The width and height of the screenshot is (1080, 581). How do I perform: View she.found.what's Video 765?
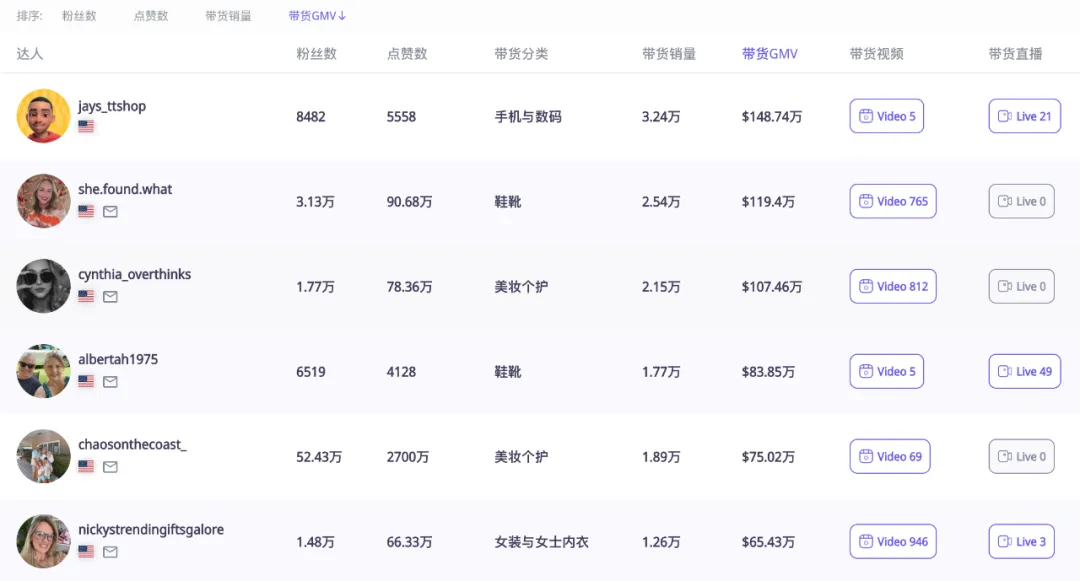[893, 201]
